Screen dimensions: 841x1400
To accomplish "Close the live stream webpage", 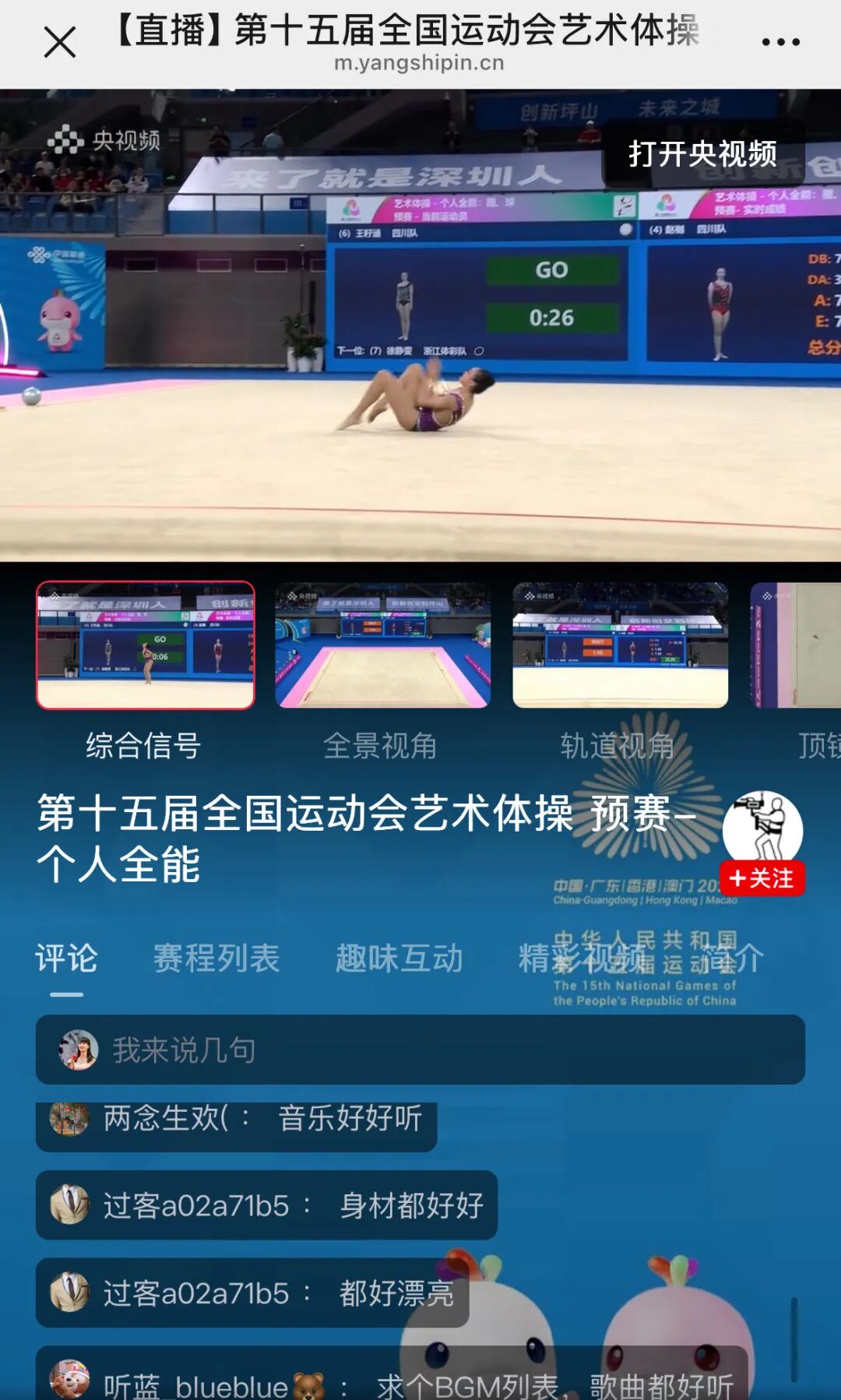I will point(59,42).
